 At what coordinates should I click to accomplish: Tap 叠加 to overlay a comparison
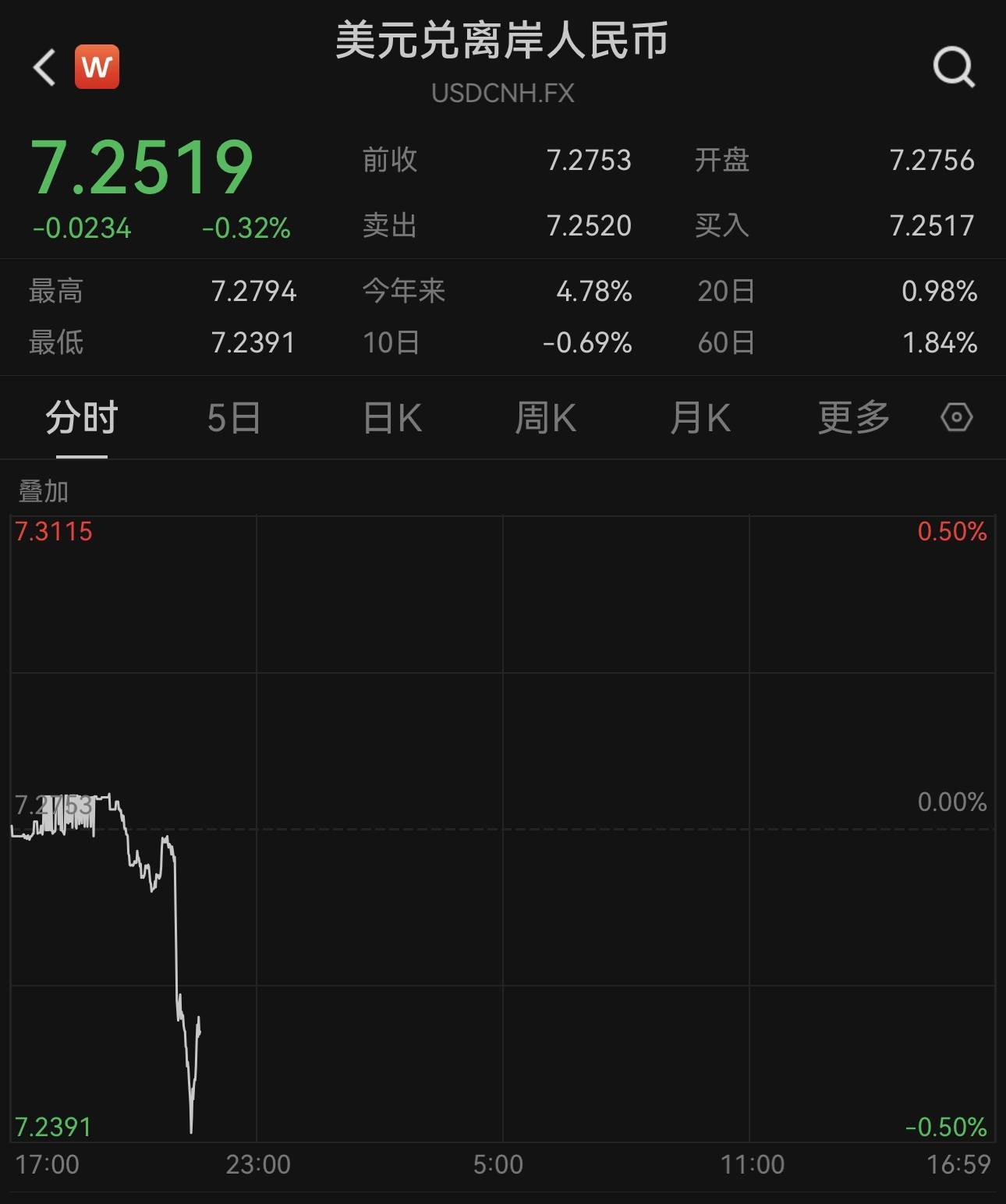pyautogui.click(x=44, y=492)
